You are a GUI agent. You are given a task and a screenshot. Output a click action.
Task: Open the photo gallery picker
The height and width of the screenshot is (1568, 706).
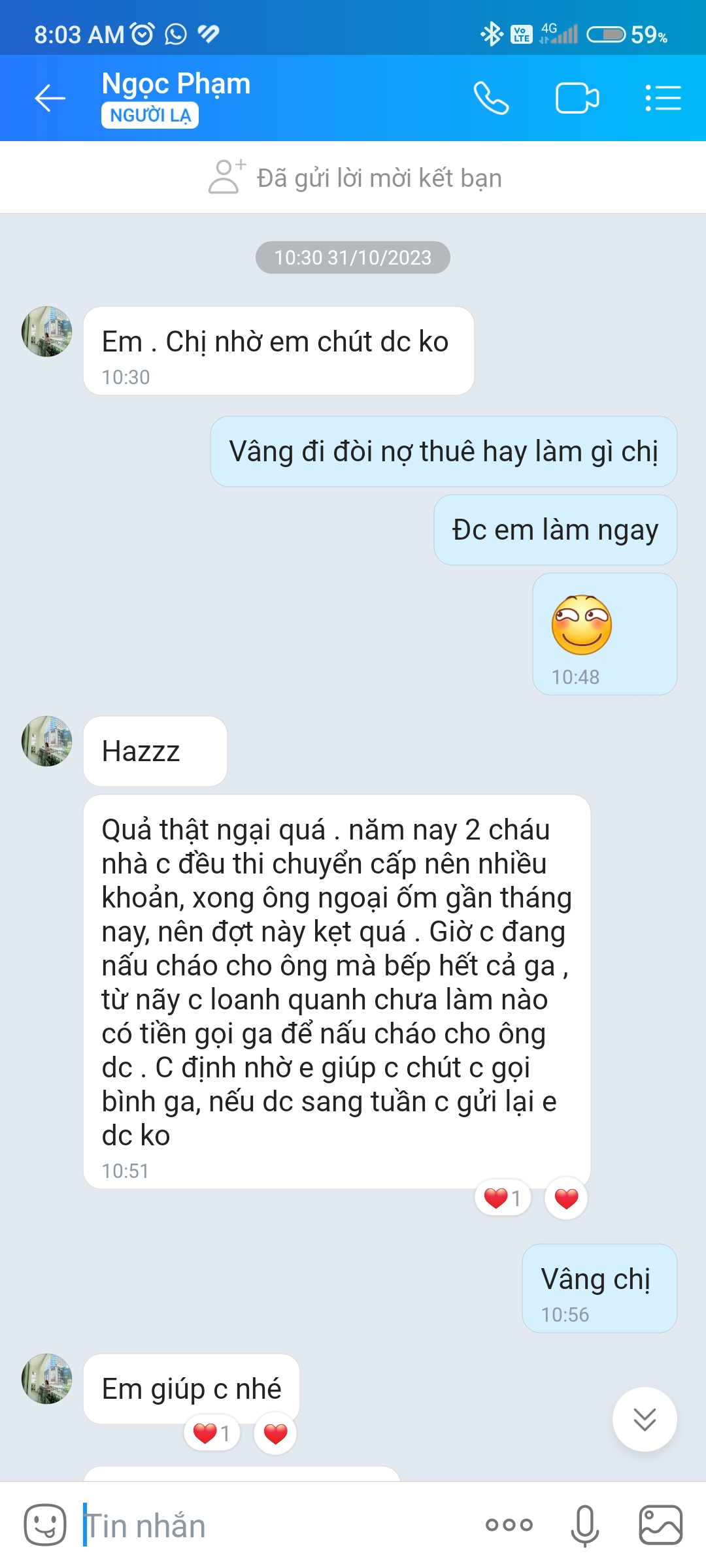[660, 1526]
